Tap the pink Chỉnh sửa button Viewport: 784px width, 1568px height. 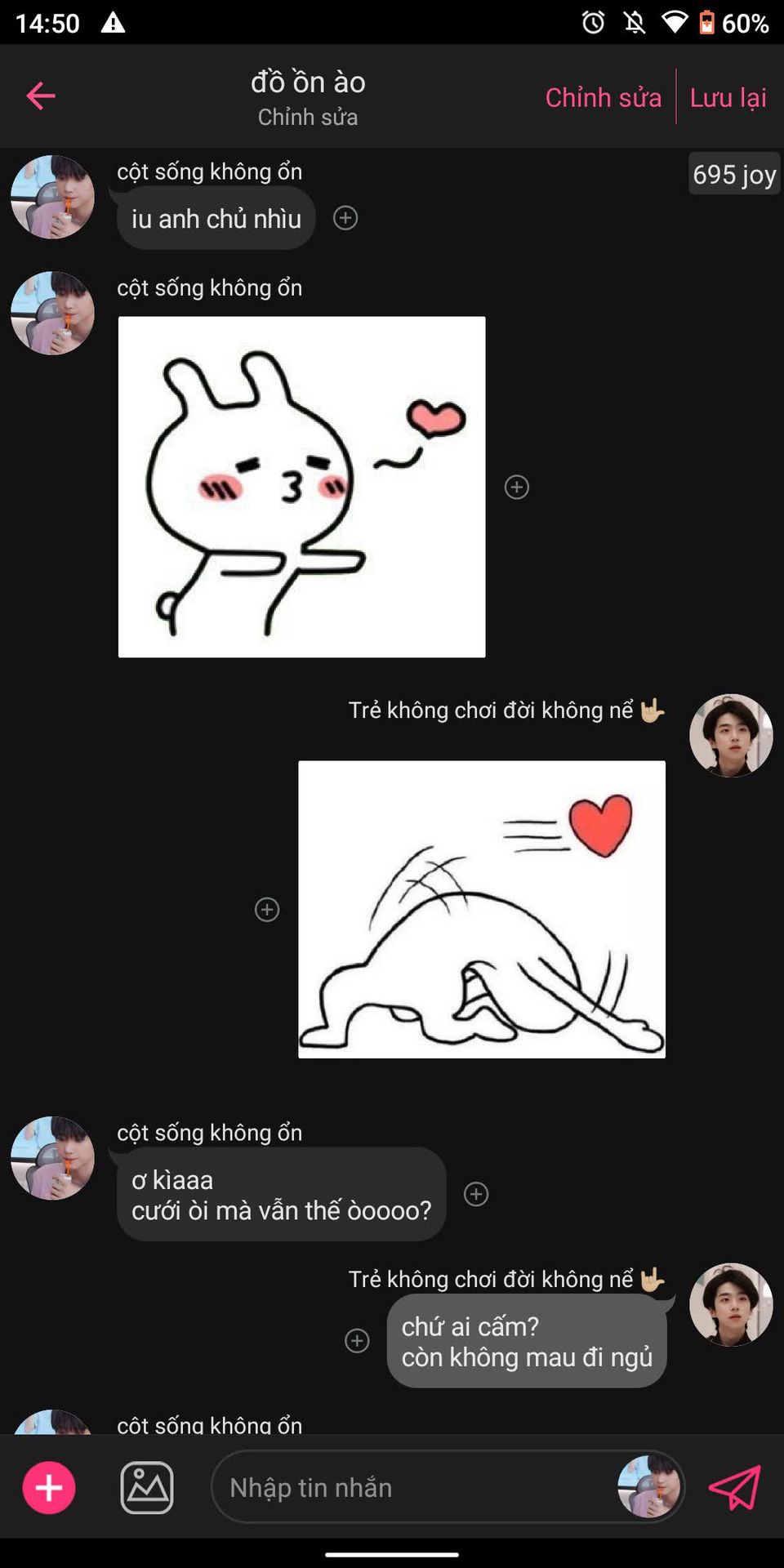[603, 98]
